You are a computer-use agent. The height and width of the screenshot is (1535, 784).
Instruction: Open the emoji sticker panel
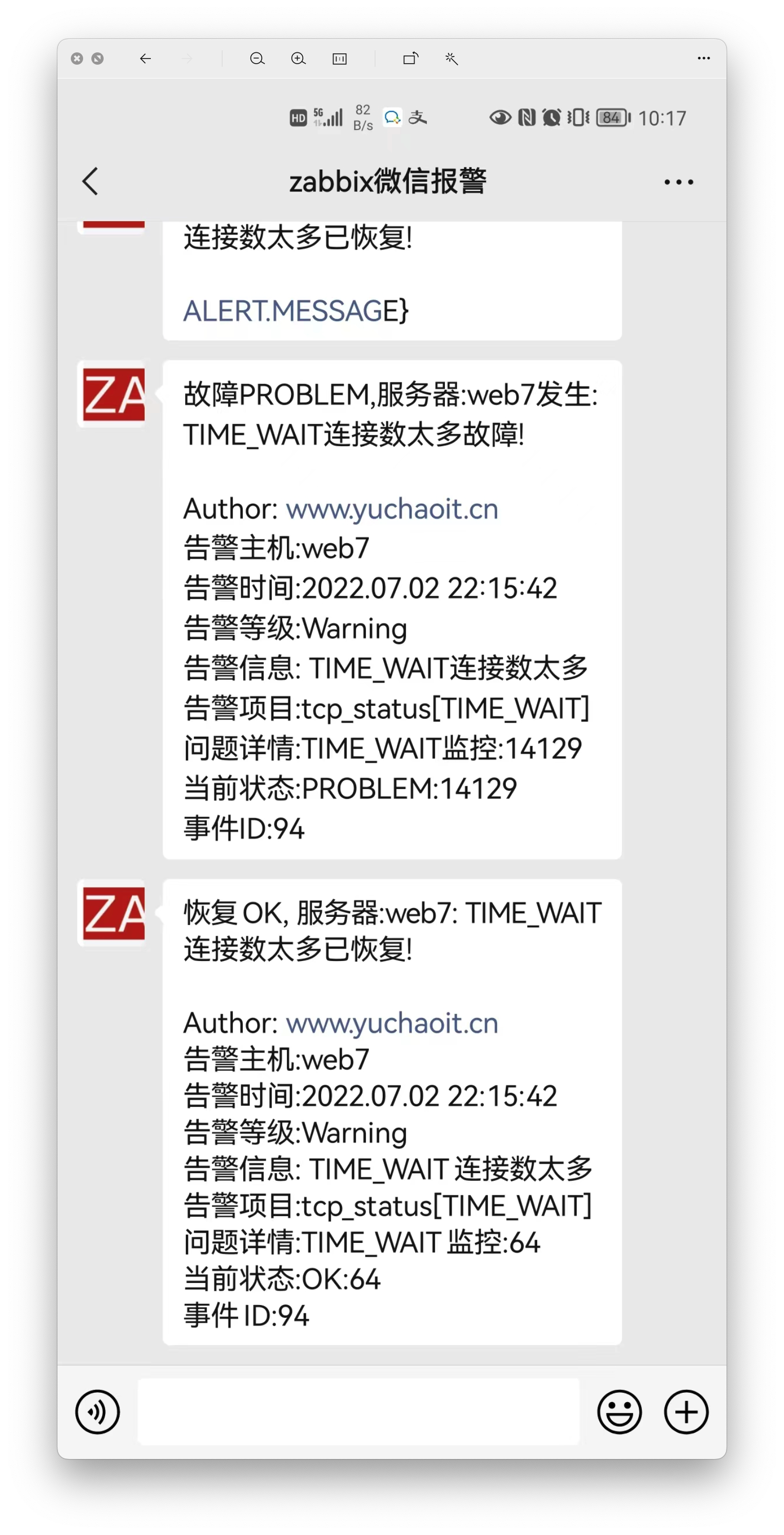(619, 1412)
